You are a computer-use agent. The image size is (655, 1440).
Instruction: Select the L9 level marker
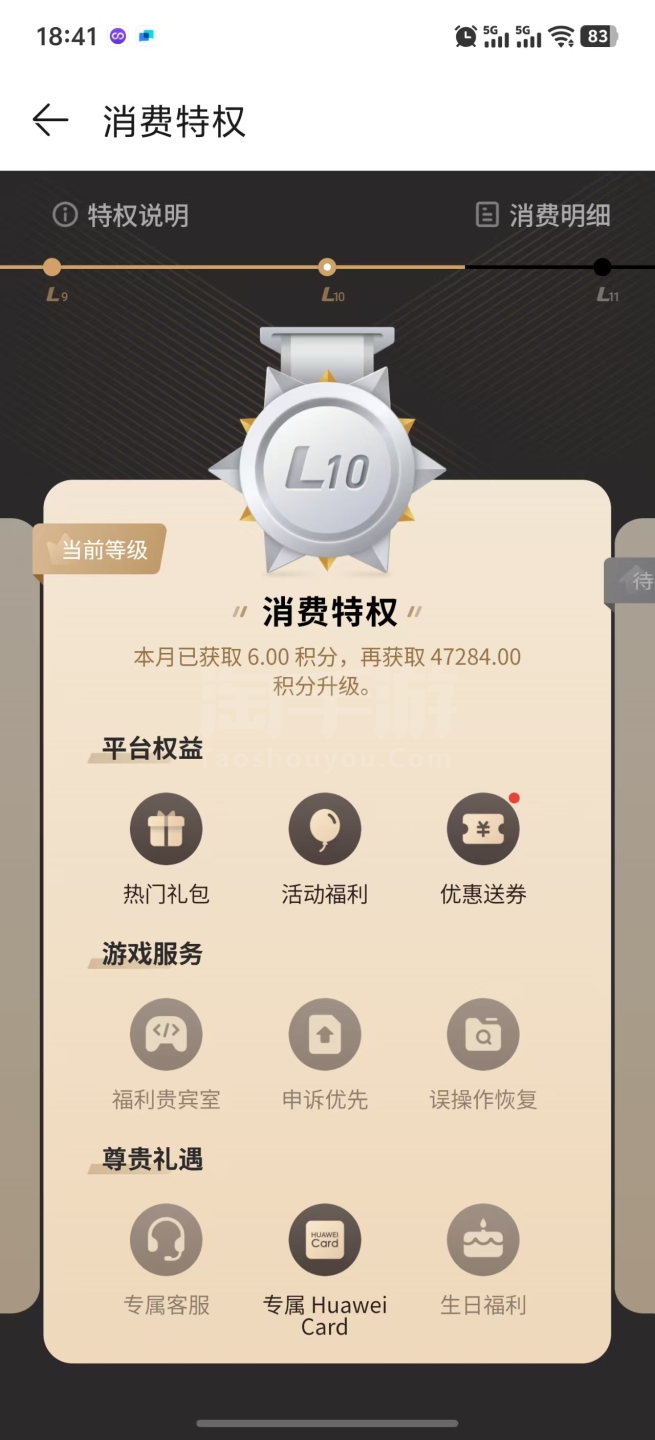(52, 268)
